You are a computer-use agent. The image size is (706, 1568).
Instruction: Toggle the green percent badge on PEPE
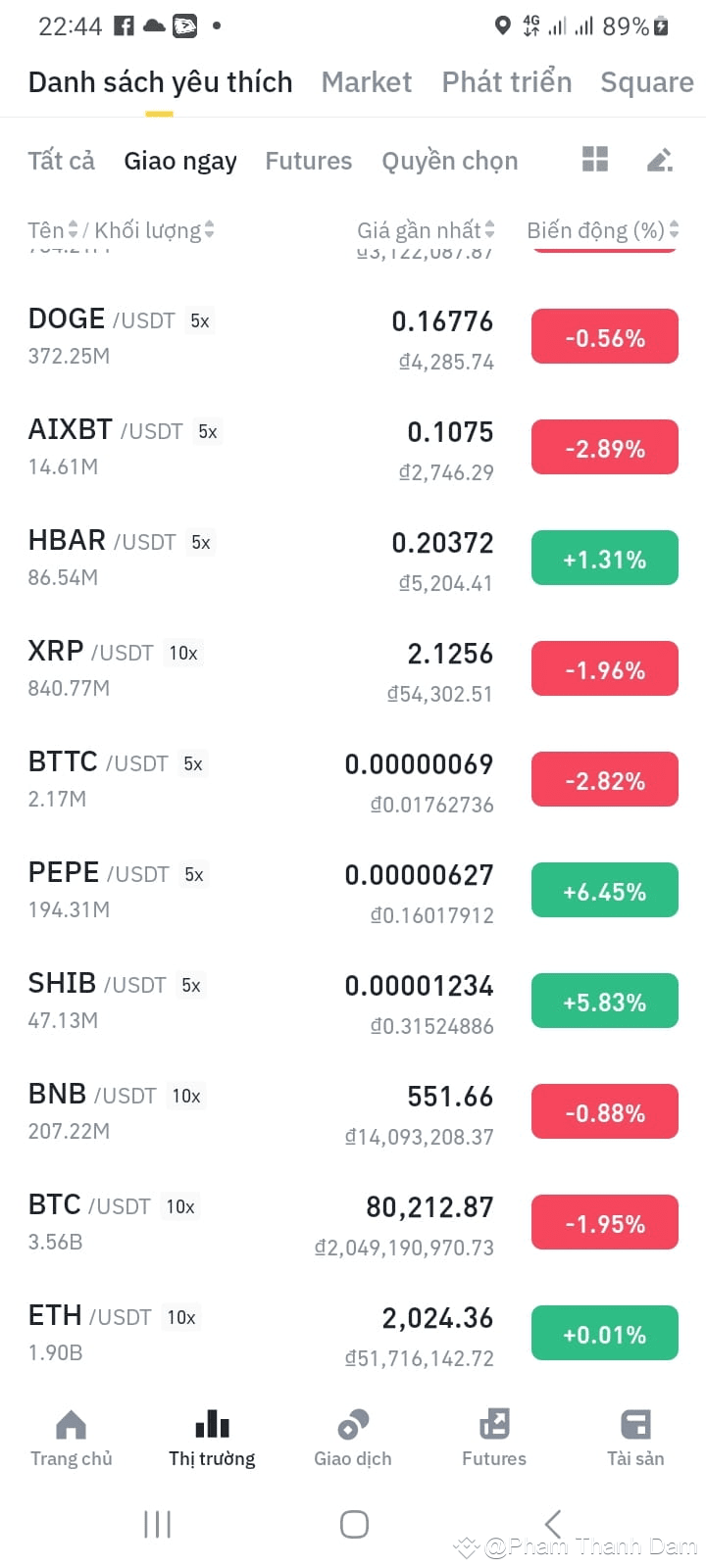pyautogui.click(x=604, y=890)
